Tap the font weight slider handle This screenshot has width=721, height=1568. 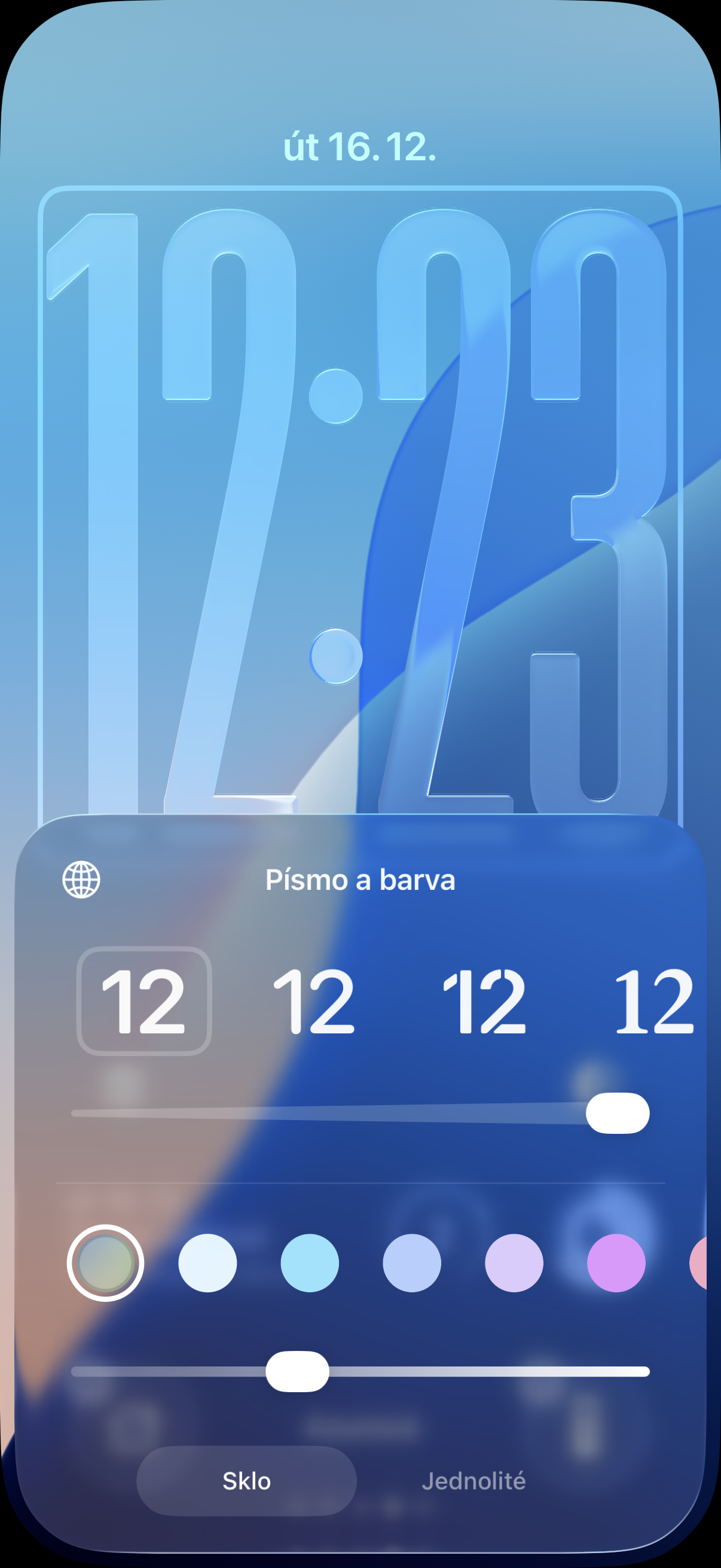(x=617, y=1114)
